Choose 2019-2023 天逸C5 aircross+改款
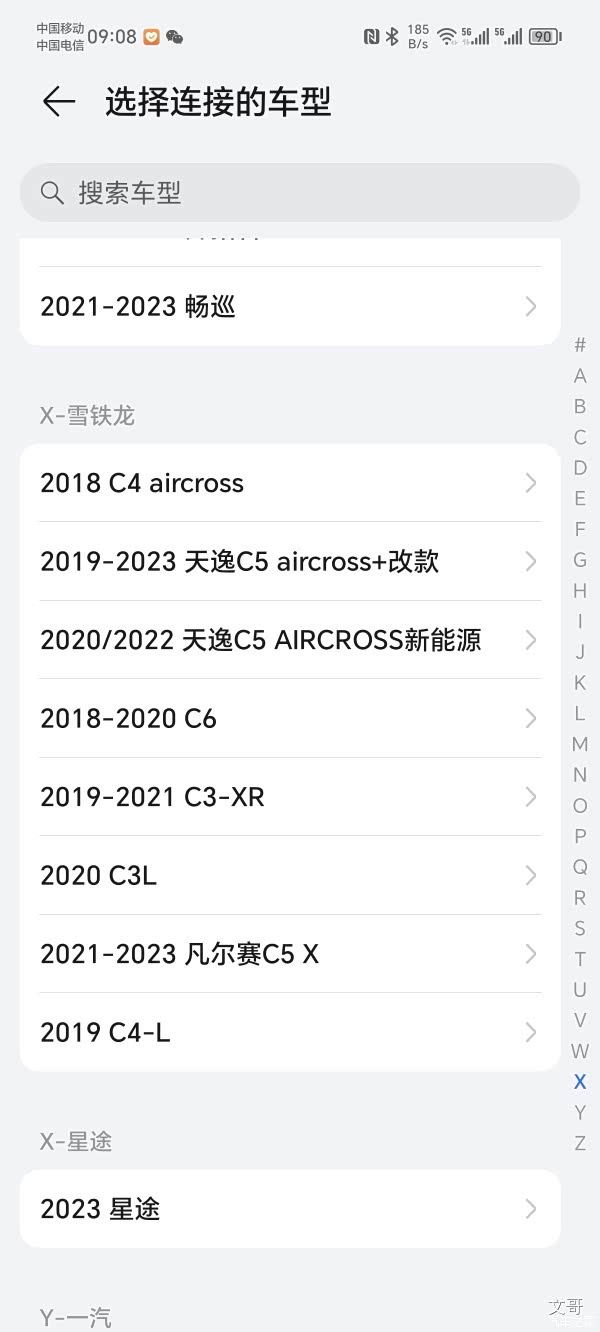The width and height of the screenshot is (600, 1332). (x=290, y=561)
